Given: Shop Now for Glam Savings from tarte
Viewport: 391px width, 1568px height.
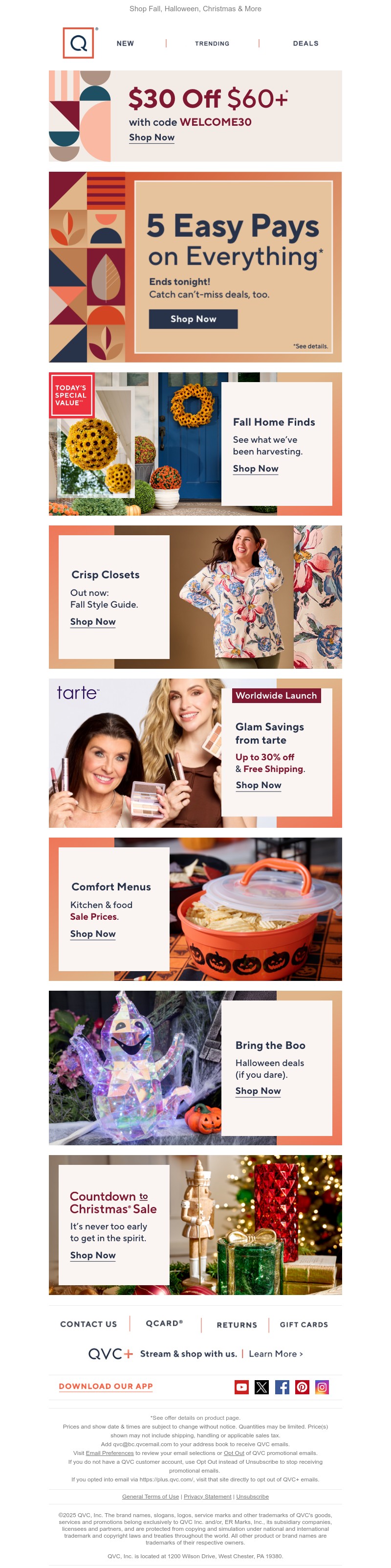Looking at the screenshot, I should pyautogui.click(x=259, y=785).
